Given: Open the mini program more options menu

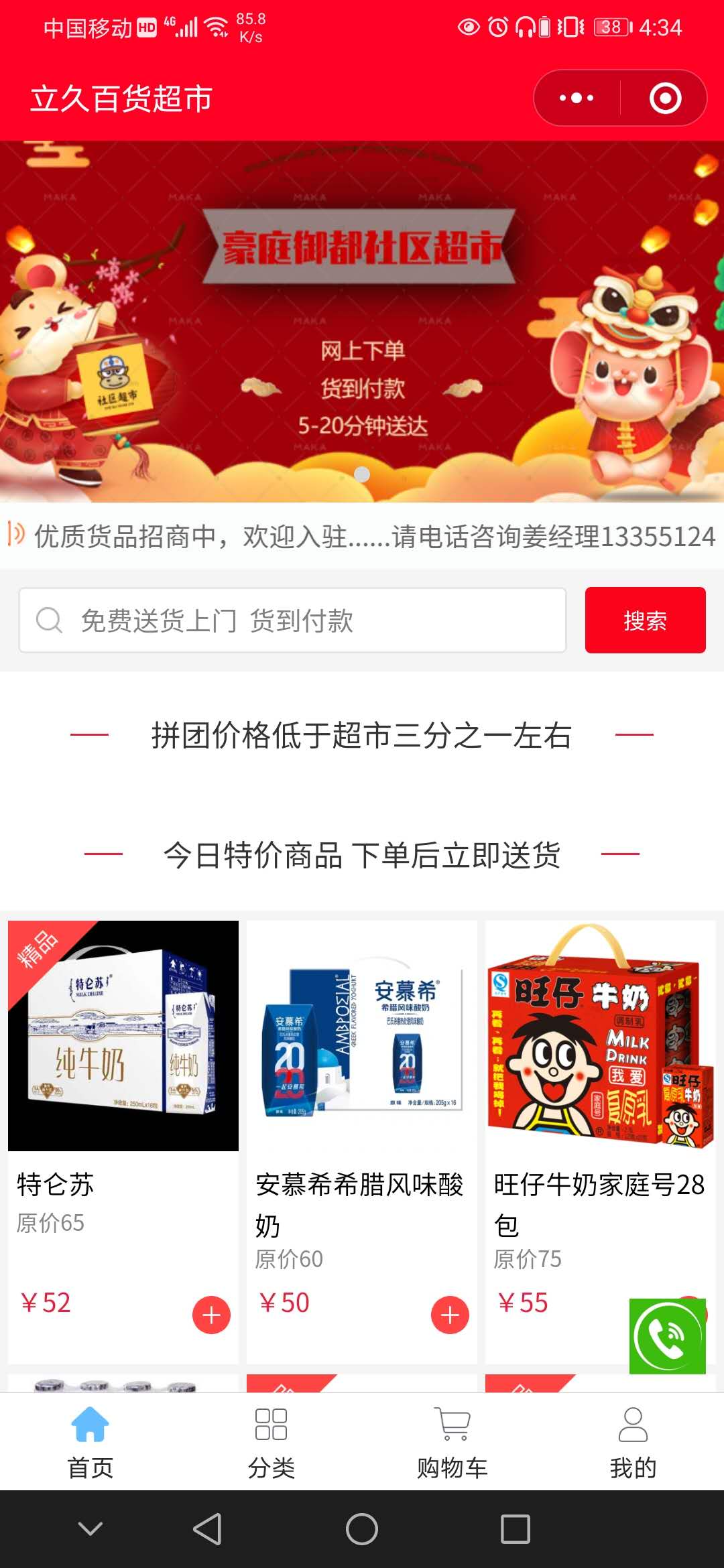Looking at the screenshot, I should click(577, 99).
